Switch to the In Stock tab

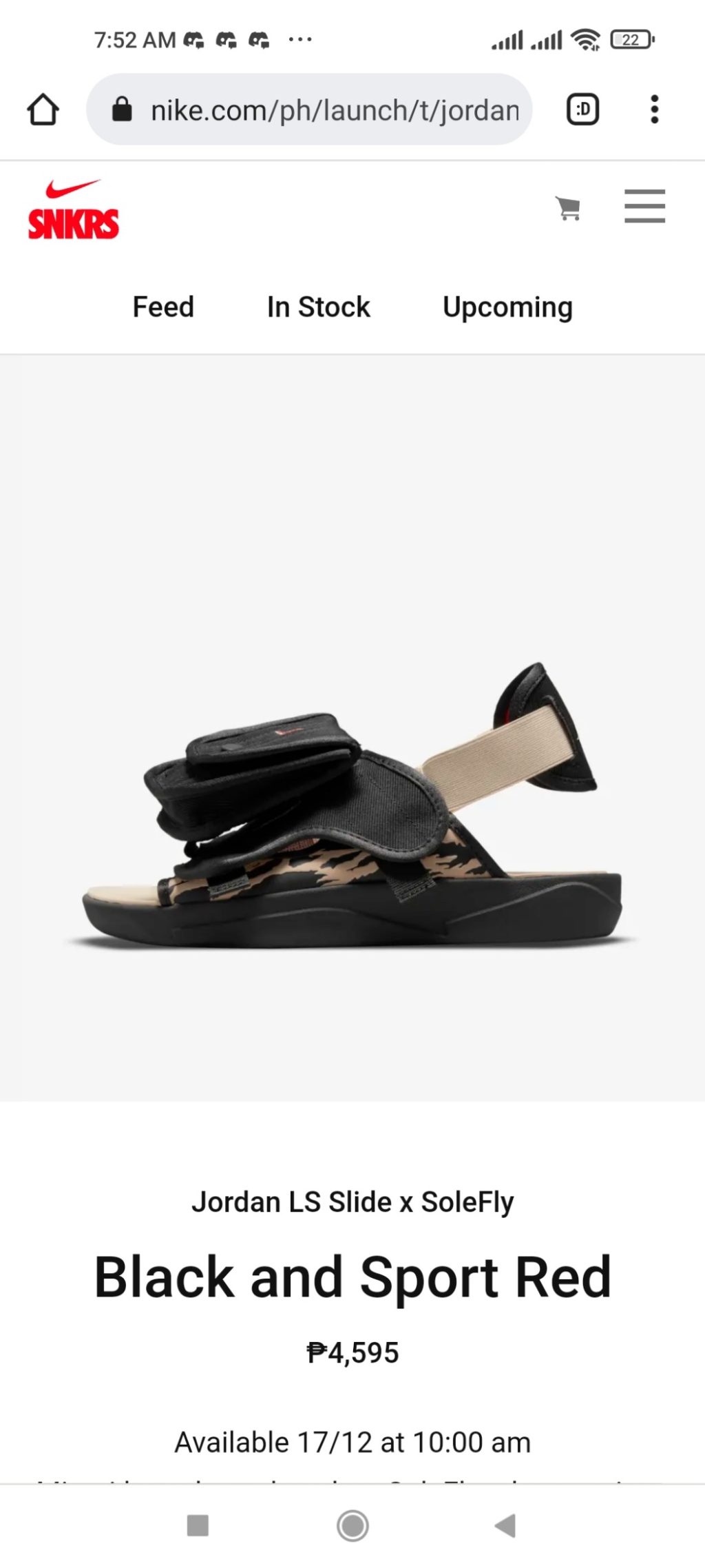pyautogui.click(x=318, y=307)
